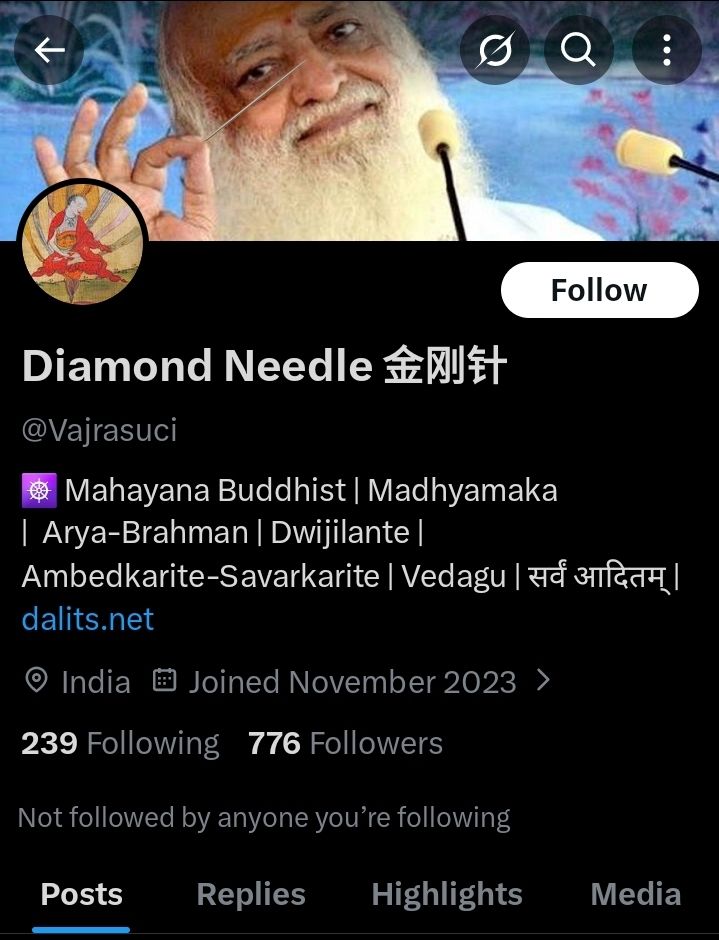The image size is (719, 940).
Task: Go back using the arrow icon
Action: (x=49, y=50)
